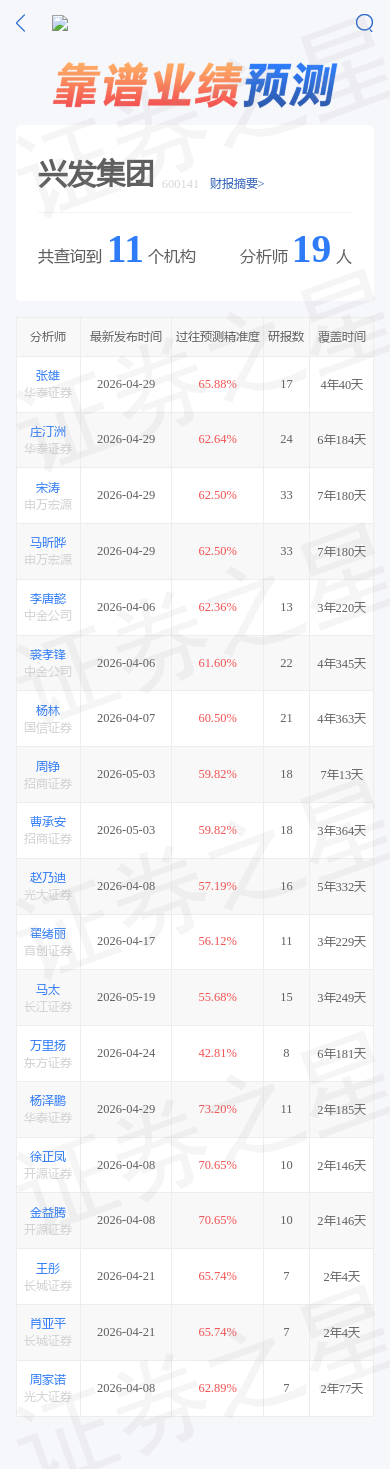Open the 财报摘要 link
390x1469 pixels.
[x=237, y=184]
